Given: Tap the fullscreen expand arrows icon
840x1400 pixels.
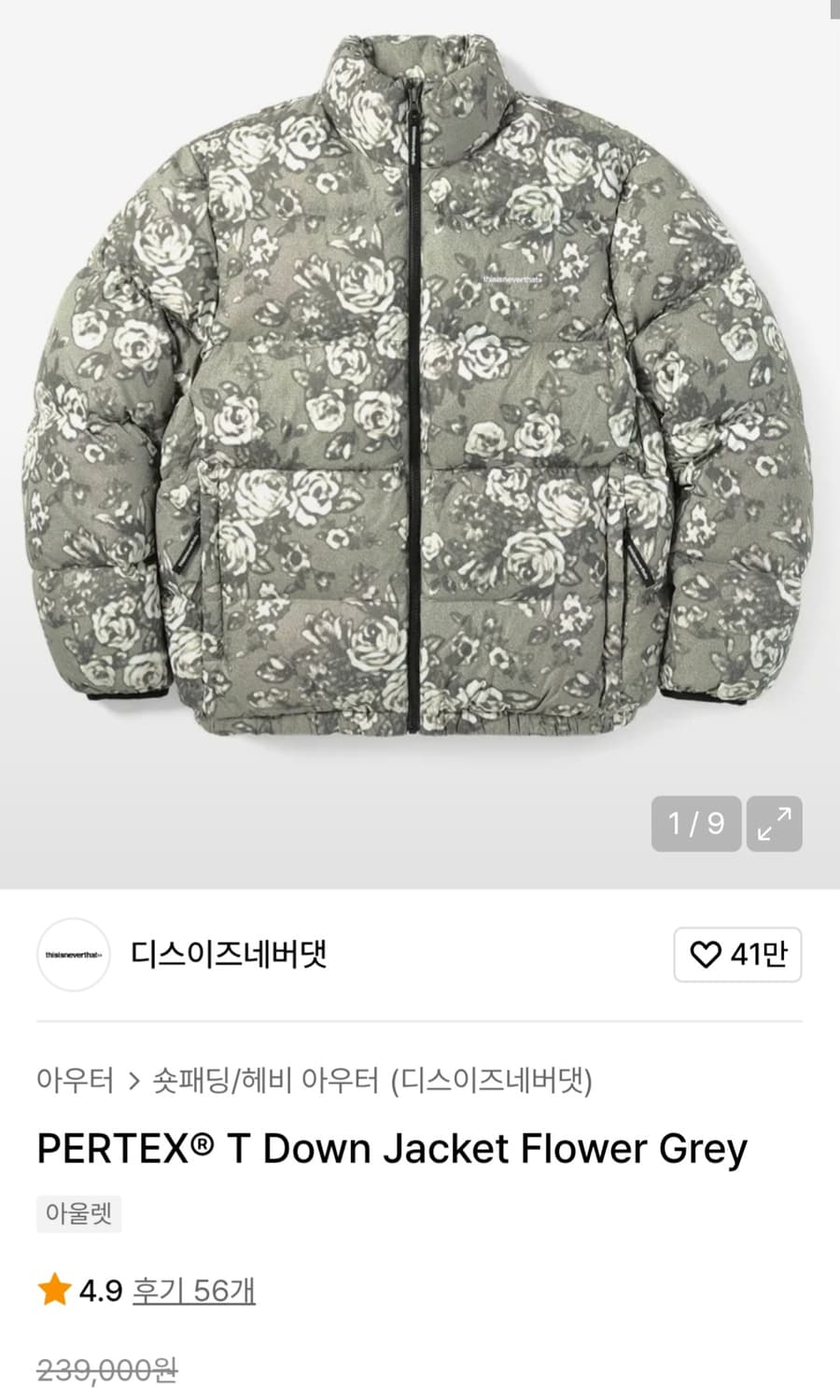Looking at the screenshot, I should pos(775,824).
